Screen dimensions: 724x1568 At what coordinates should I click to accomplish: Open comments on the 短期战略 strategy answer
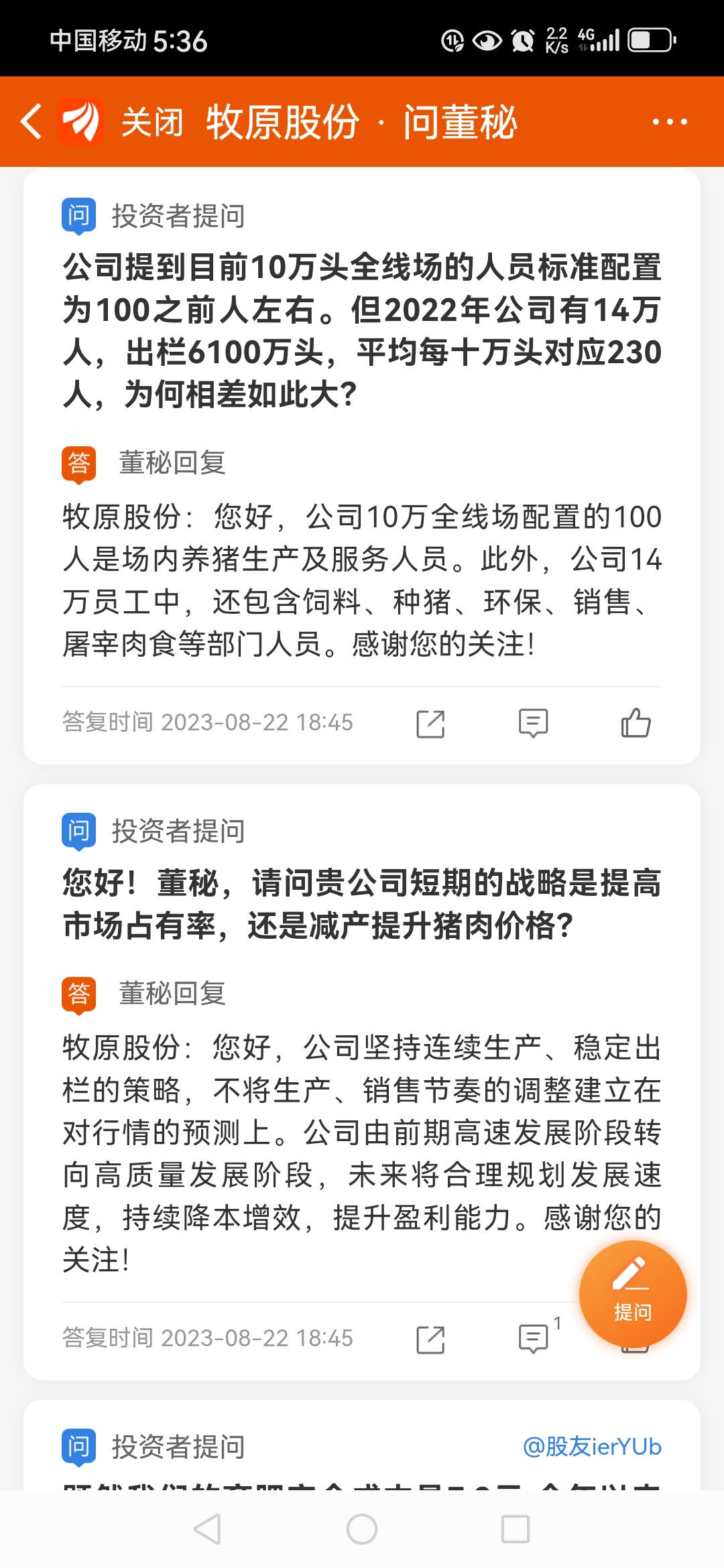(x=533, y=1339)
